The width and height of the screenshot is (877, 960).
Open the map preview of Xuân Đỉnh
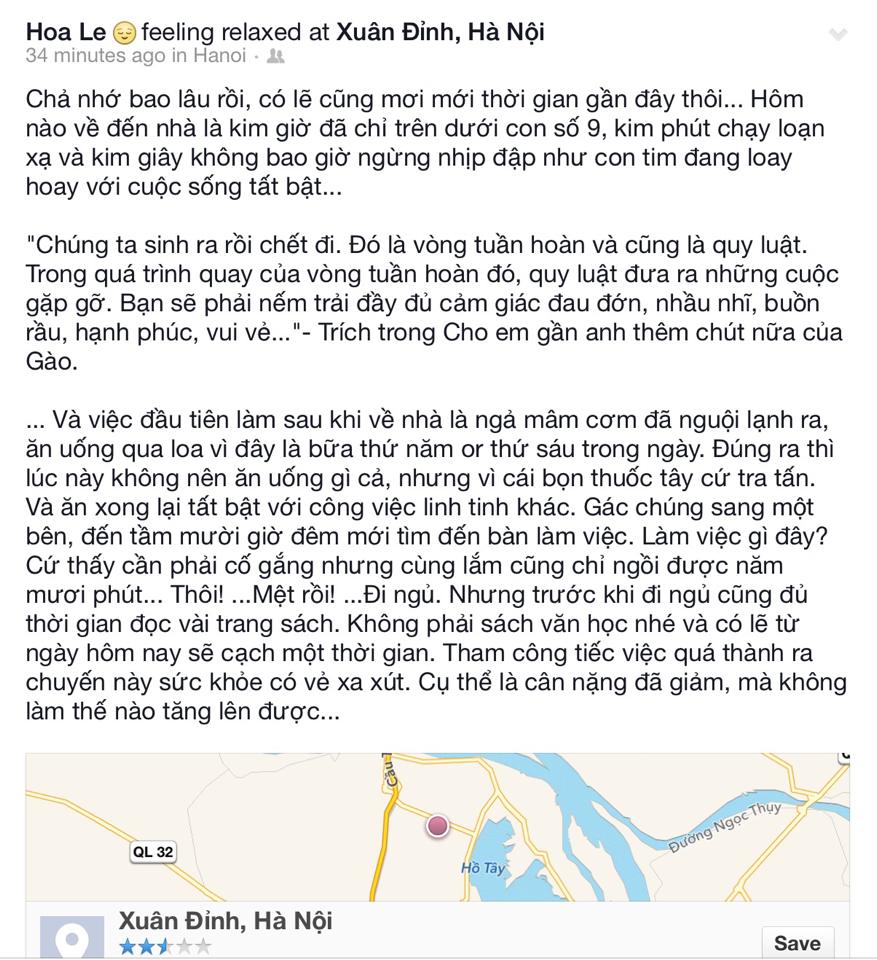tap(437, 826)
